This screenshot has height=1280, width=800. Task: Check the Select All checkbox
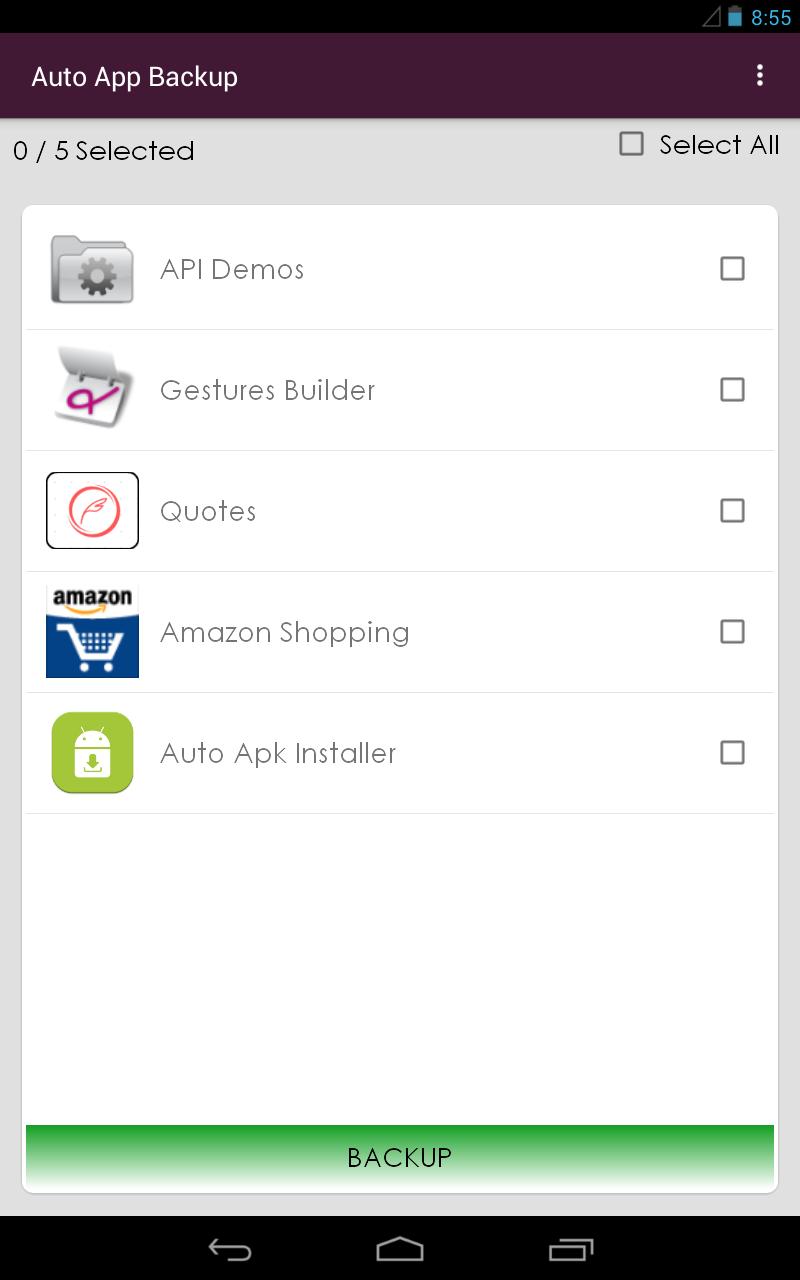[632, 145]
